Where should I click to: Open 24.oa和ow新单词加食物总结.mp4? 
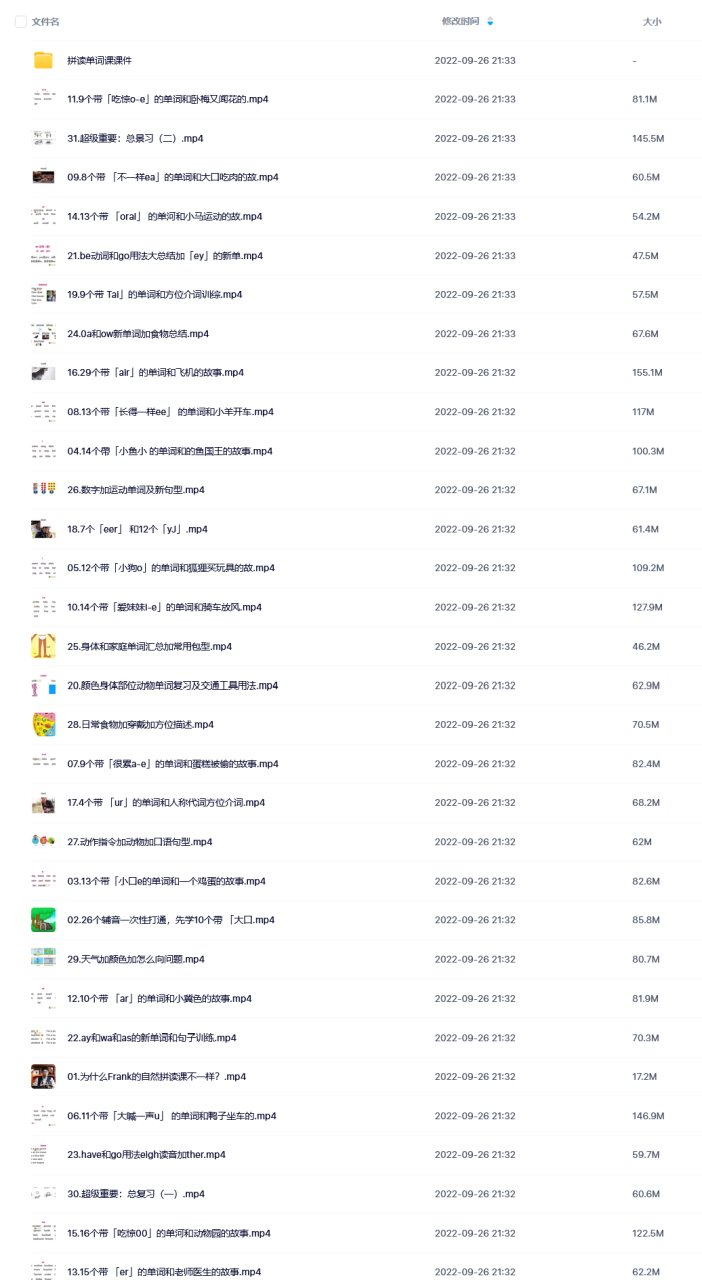pos(138,333)
